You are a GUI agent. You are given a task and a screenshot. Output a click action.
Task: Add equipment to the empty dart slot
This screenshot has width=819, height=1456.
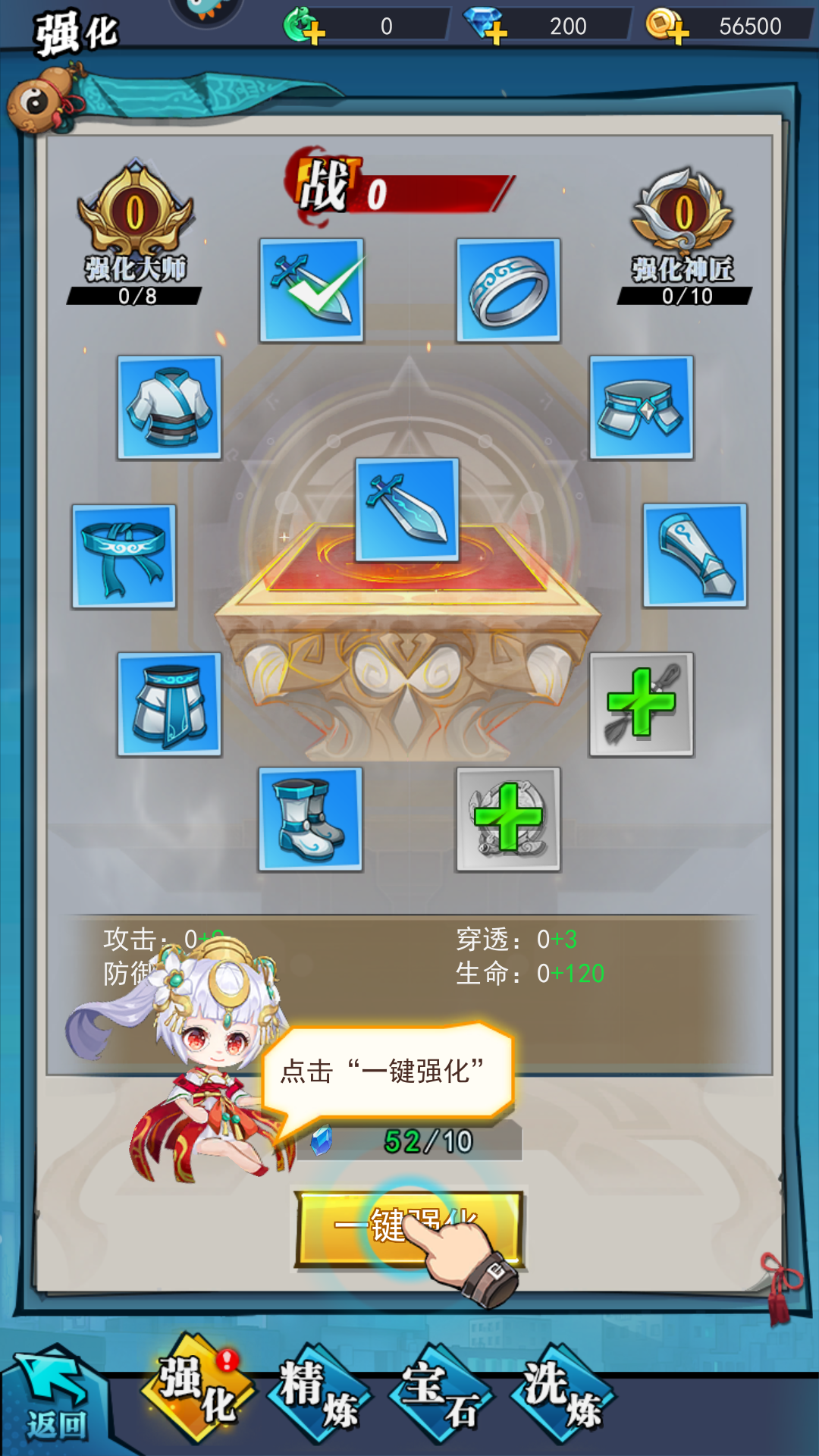642,704
